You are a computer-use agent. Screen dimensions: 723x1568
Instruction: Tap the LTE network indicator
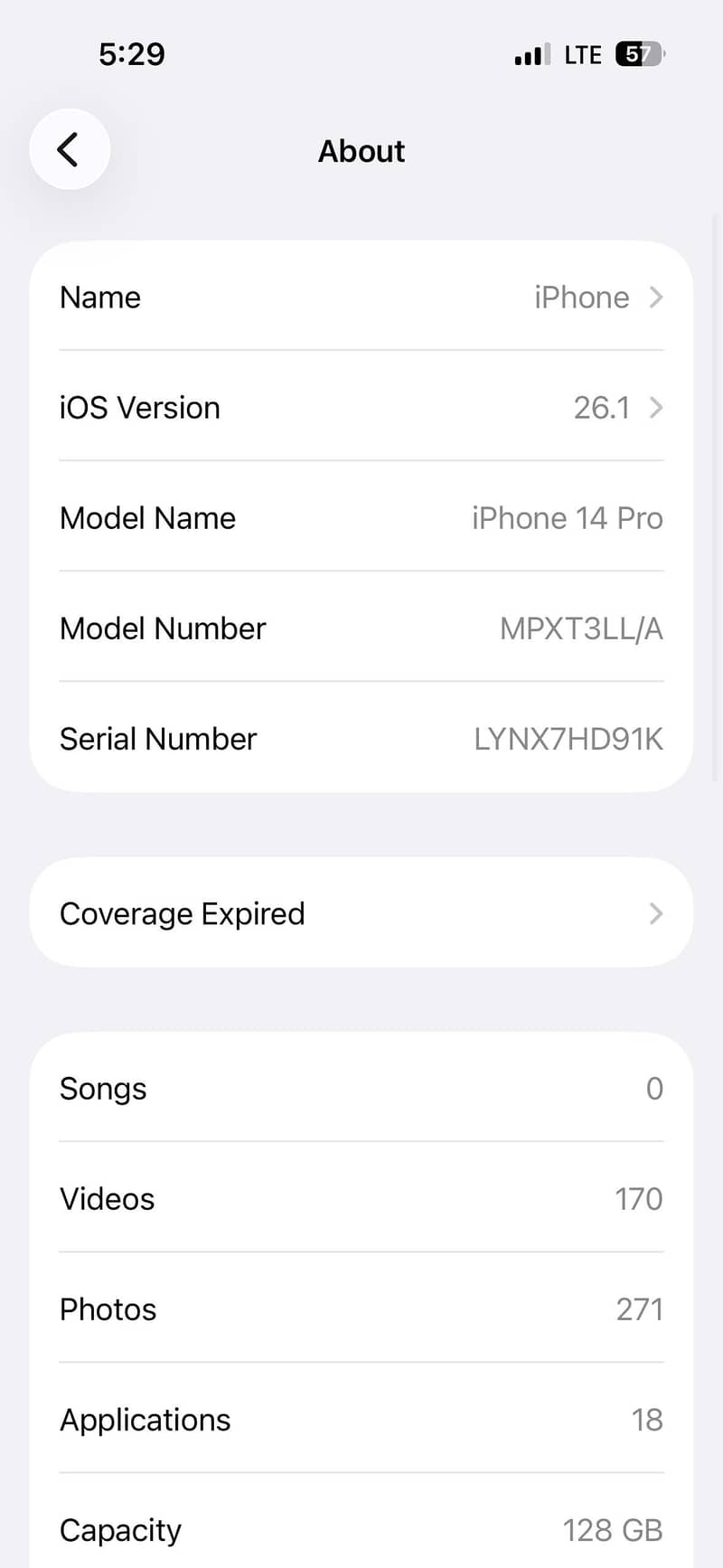click(582, 54)
